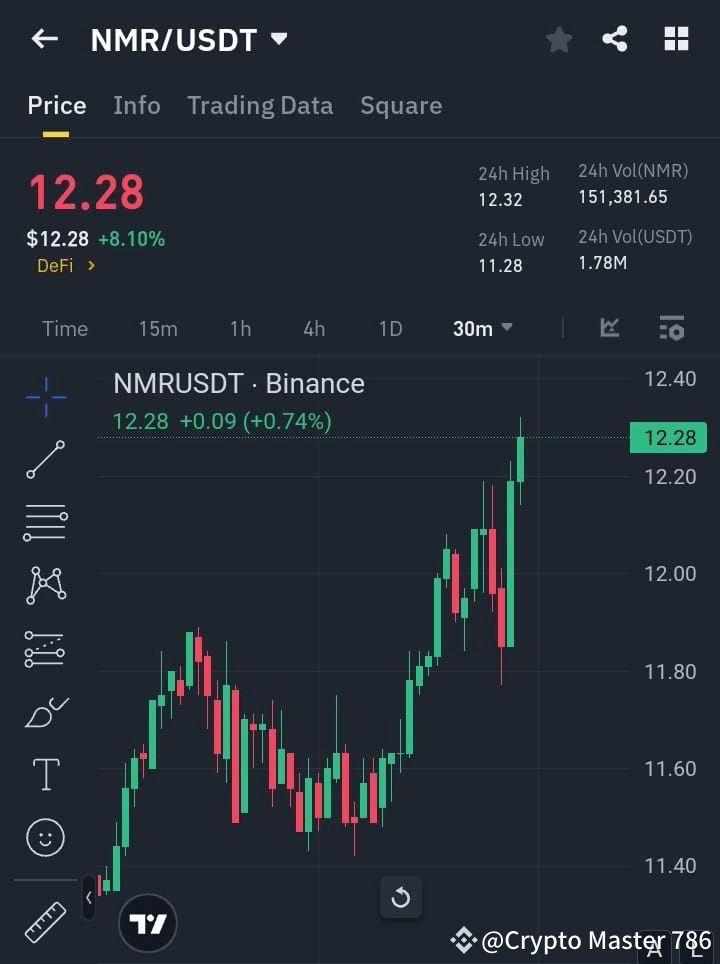Open chart display settings
The image size is (720, 964).
click(x=671, y=327)
